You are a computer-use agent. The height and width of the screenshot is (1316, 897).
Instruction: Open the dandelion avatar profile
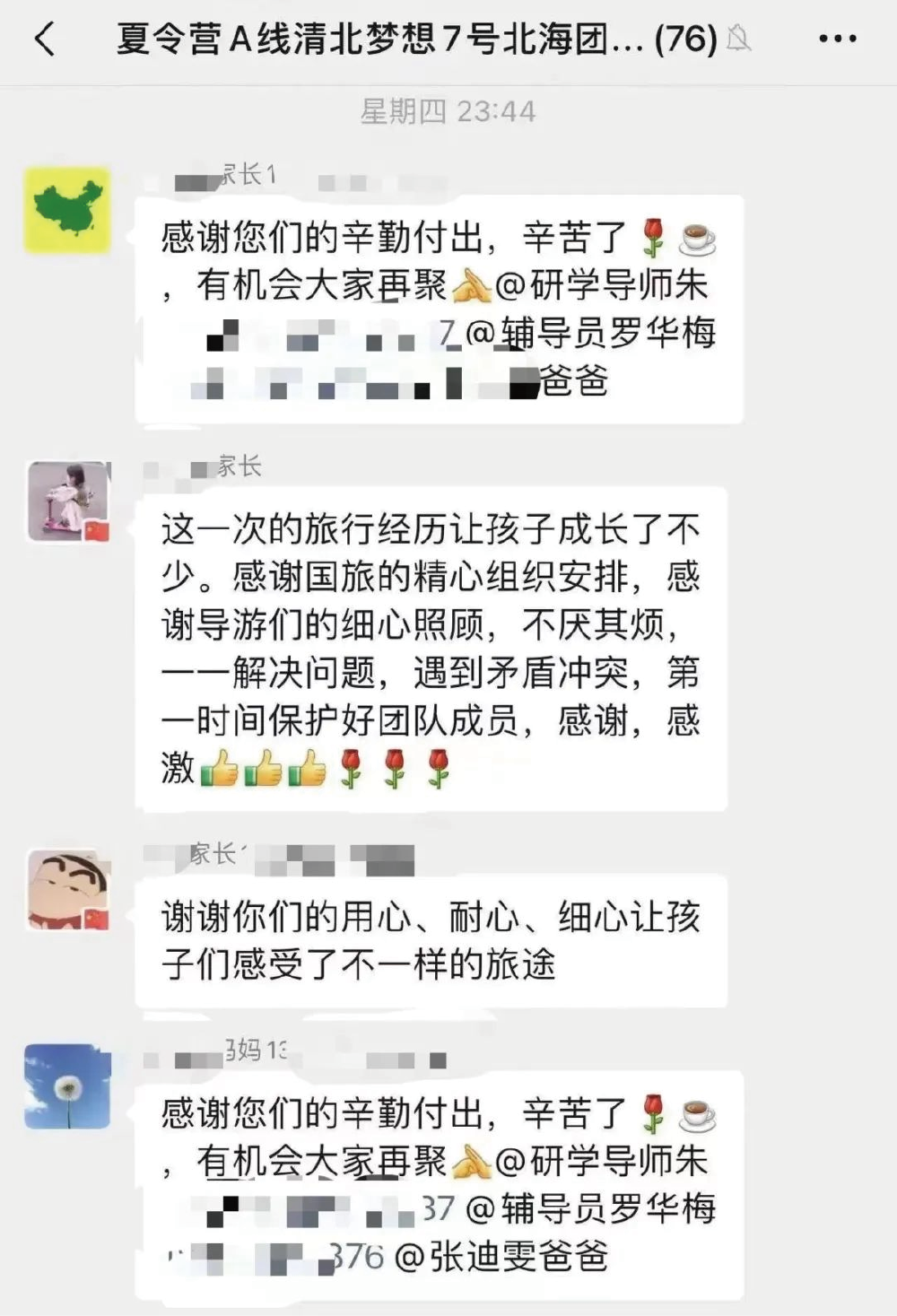(67, 1085)
